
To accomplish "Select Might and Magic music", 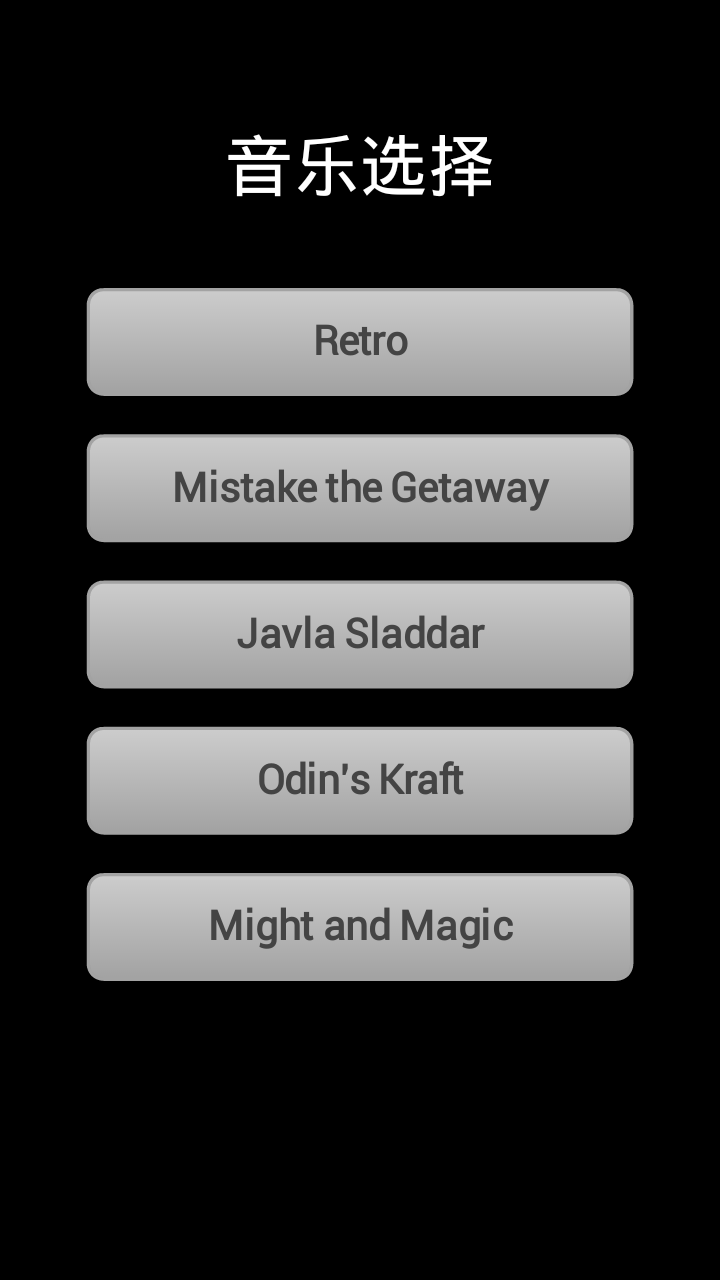I will pyautogui.click(x=360, y=927).
